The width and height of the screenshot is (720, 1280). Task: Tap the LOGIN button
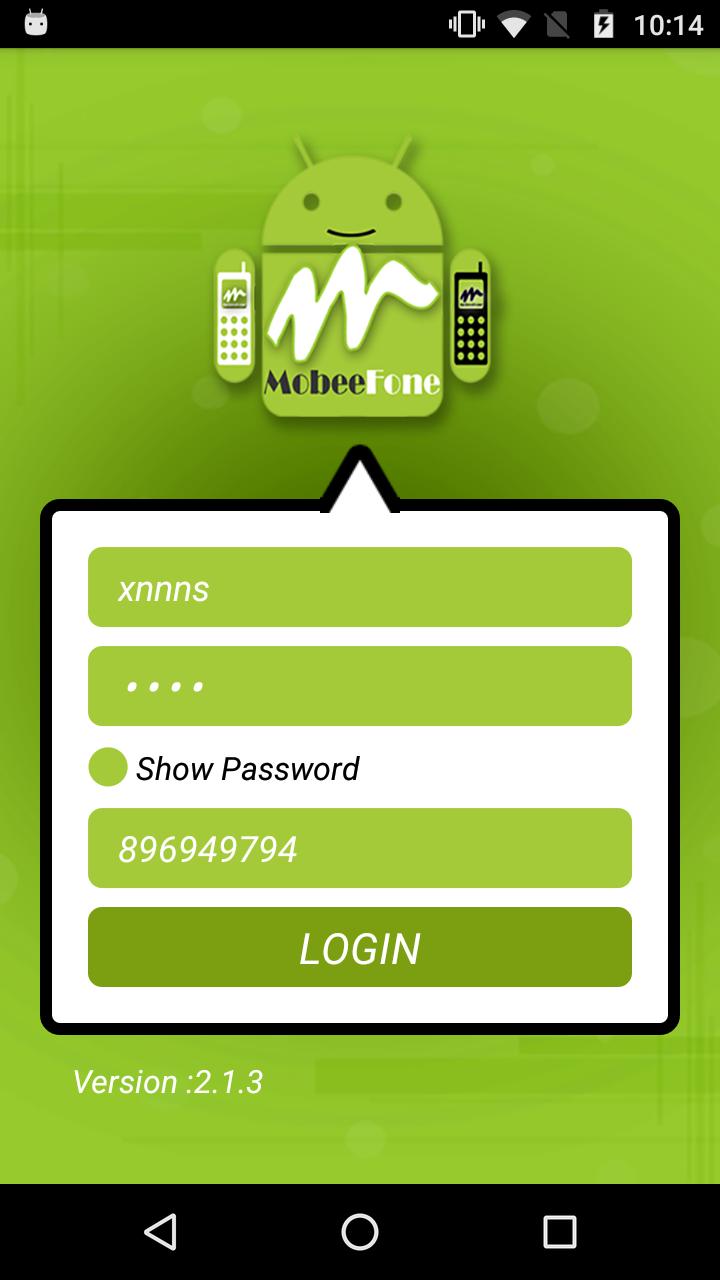(360, 947)
